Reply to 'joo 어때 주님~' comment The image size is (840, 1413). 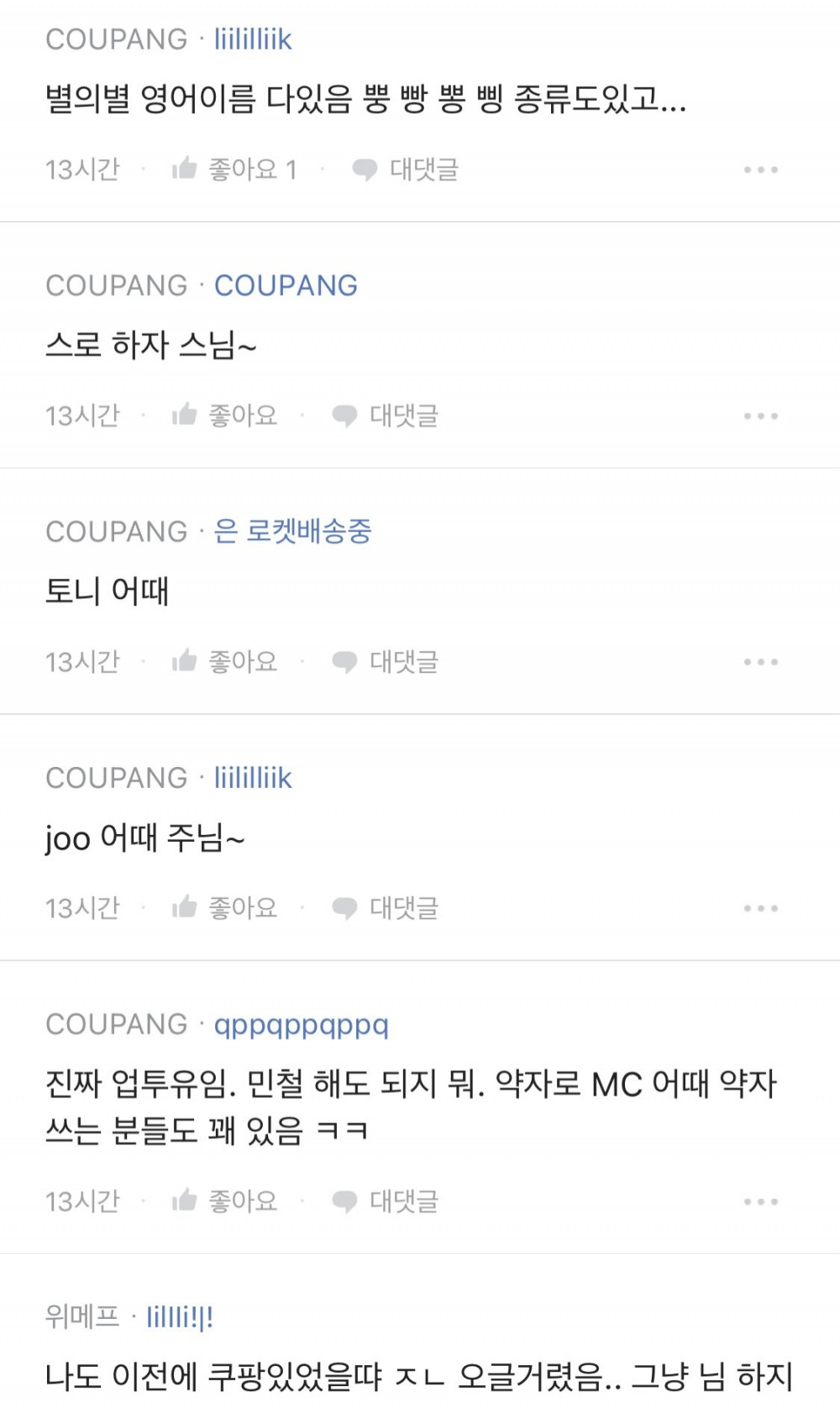click(x=386, y=908)
